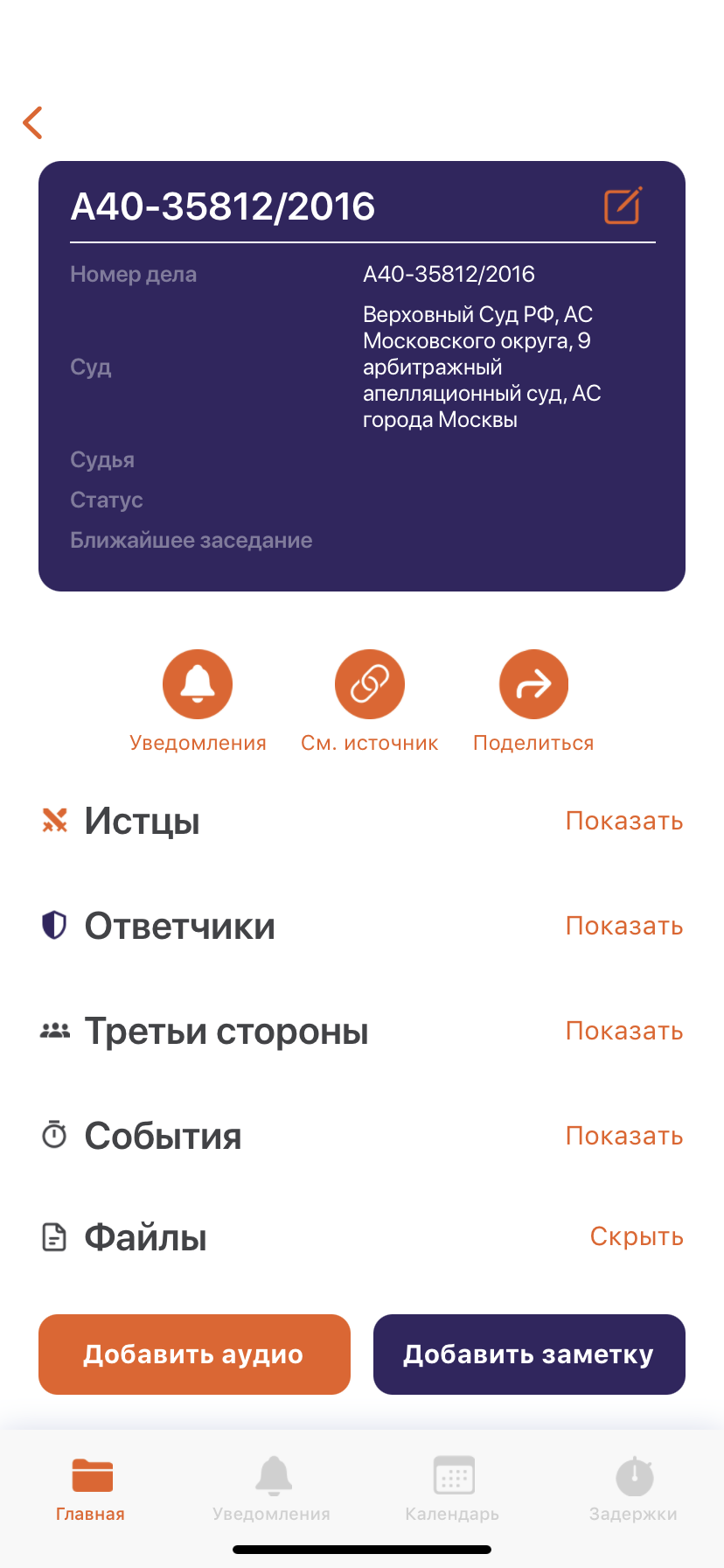This screenshot has width=724, height=1568.
Task: Tap the Истцы swords icon
Action: pos(53,821)
